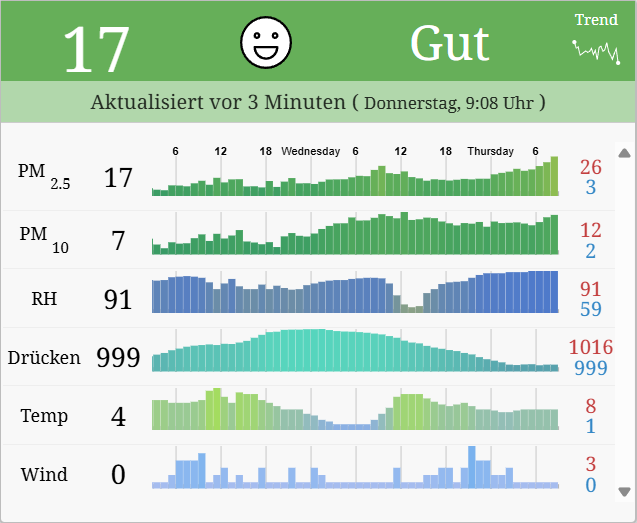Tap the scroll down arrow
Image resolution: width=637 pixels, height=523 pixels.
pos(625,491)
